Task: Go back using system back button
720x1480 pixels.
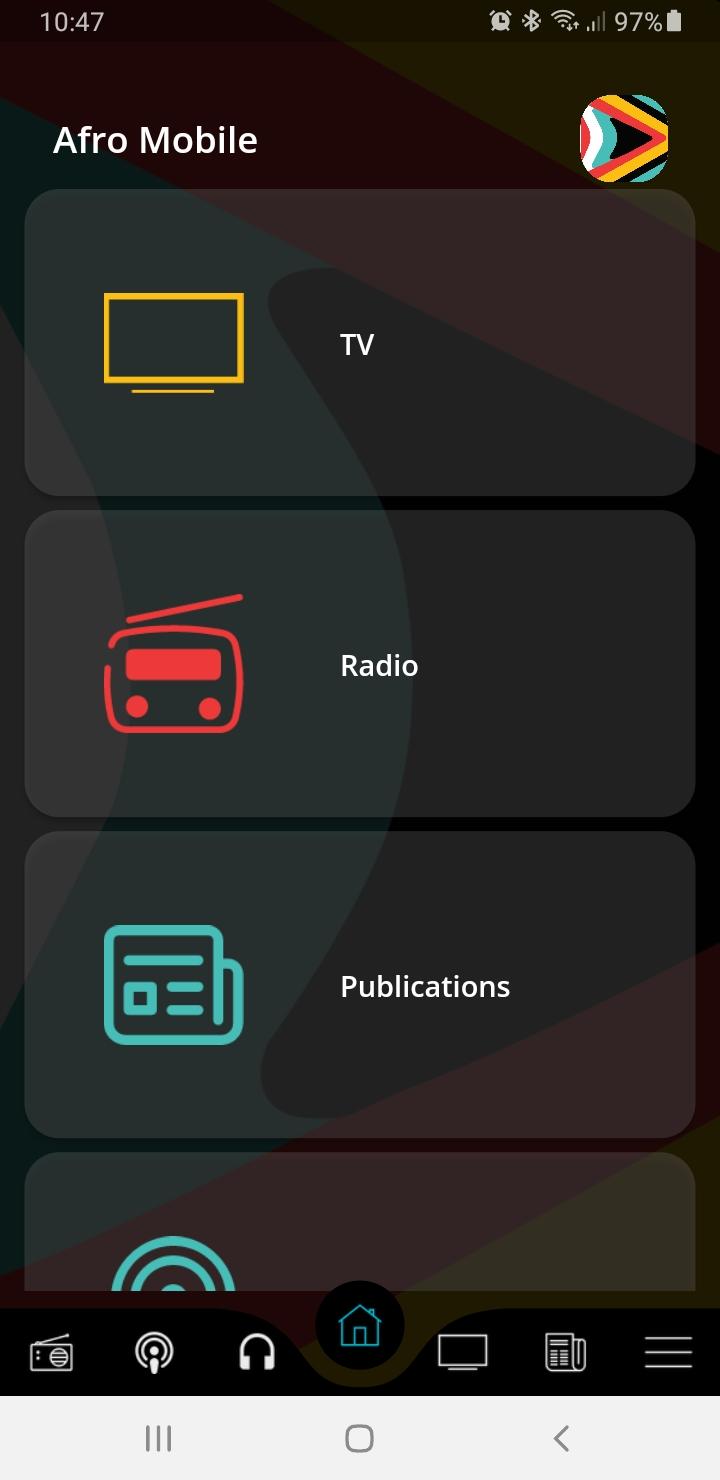Action: click(x=561, y=1438)
